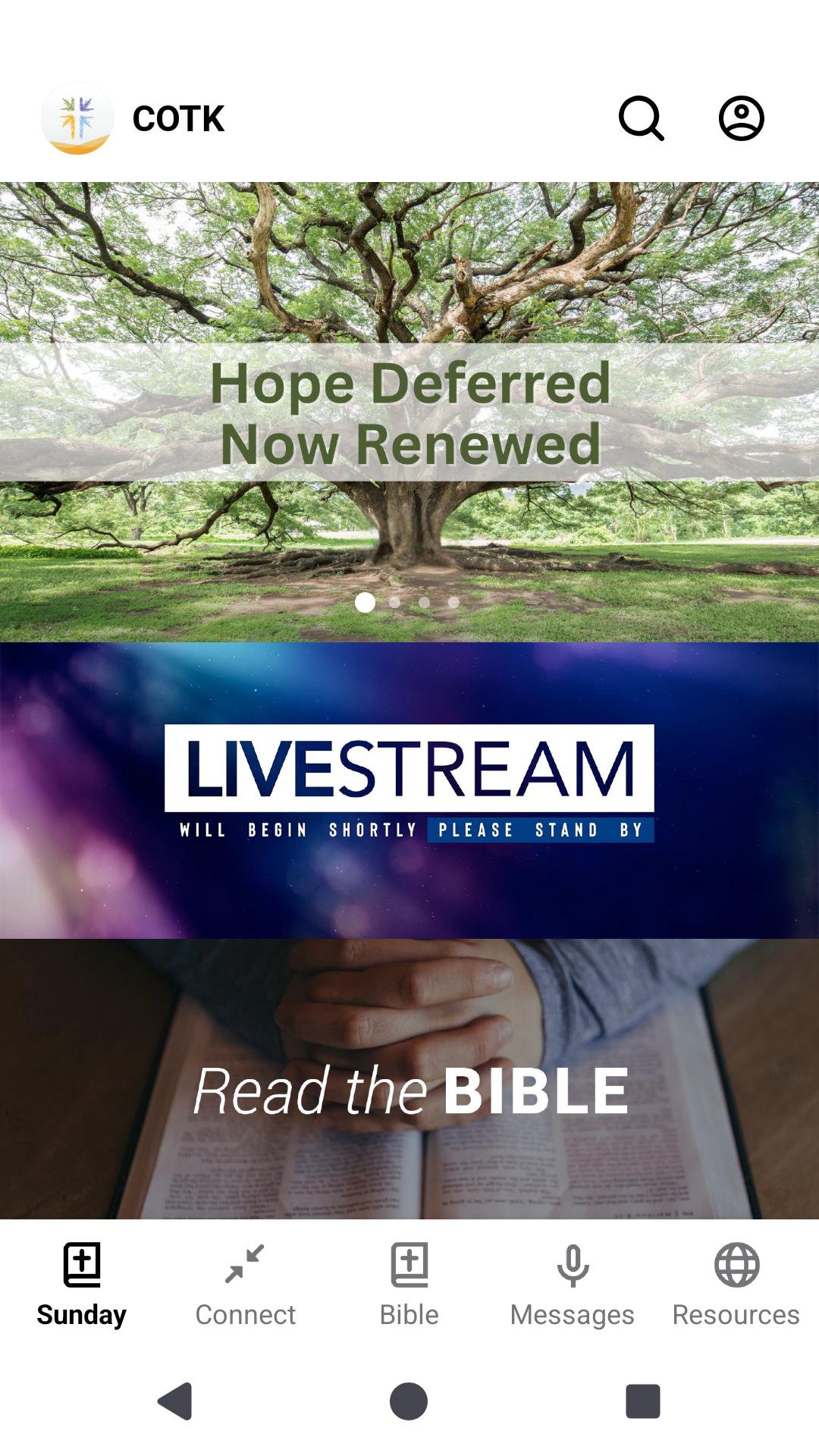
Task: Go to the system home screen
Action: [x=409, y=1401]
